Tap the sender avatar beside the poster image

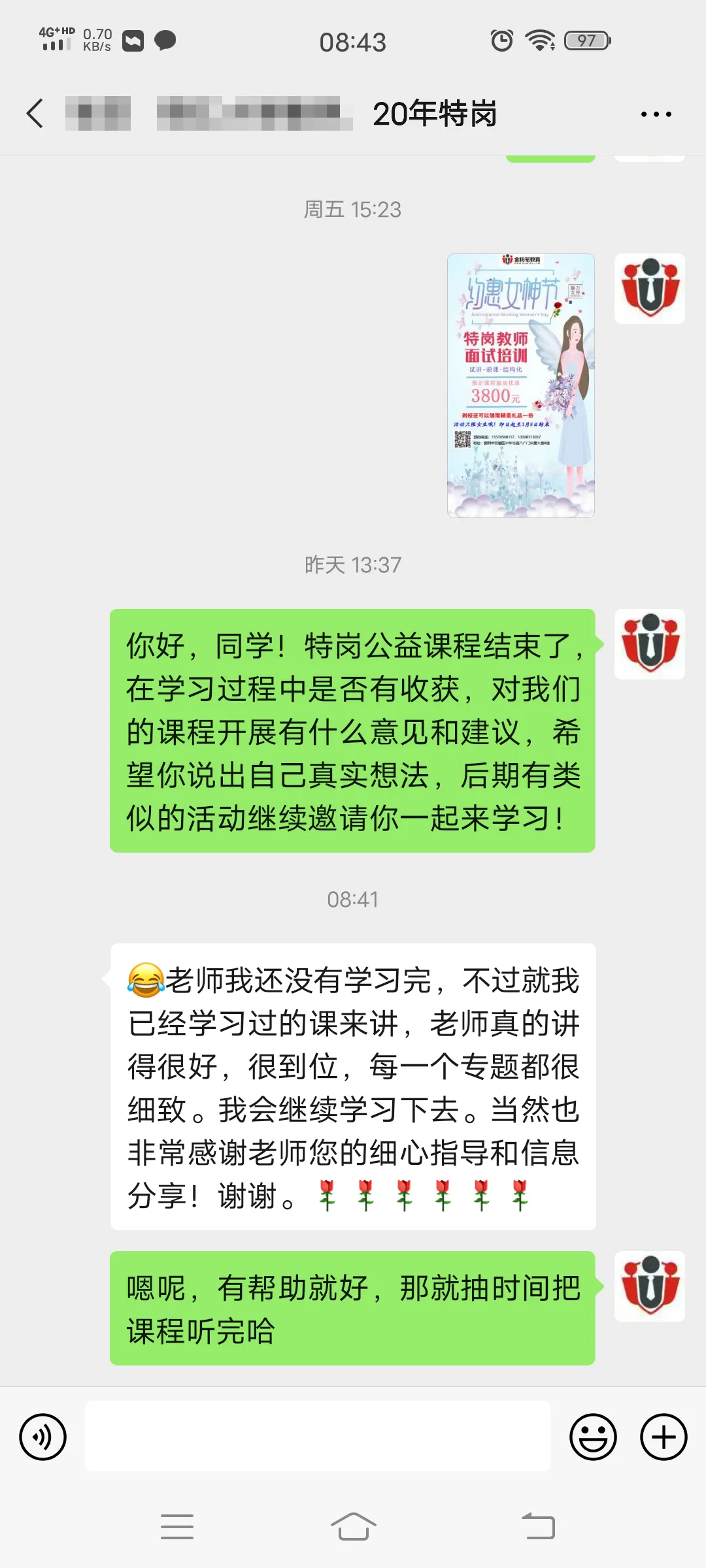pyautogui.click(x=649, y=289)
